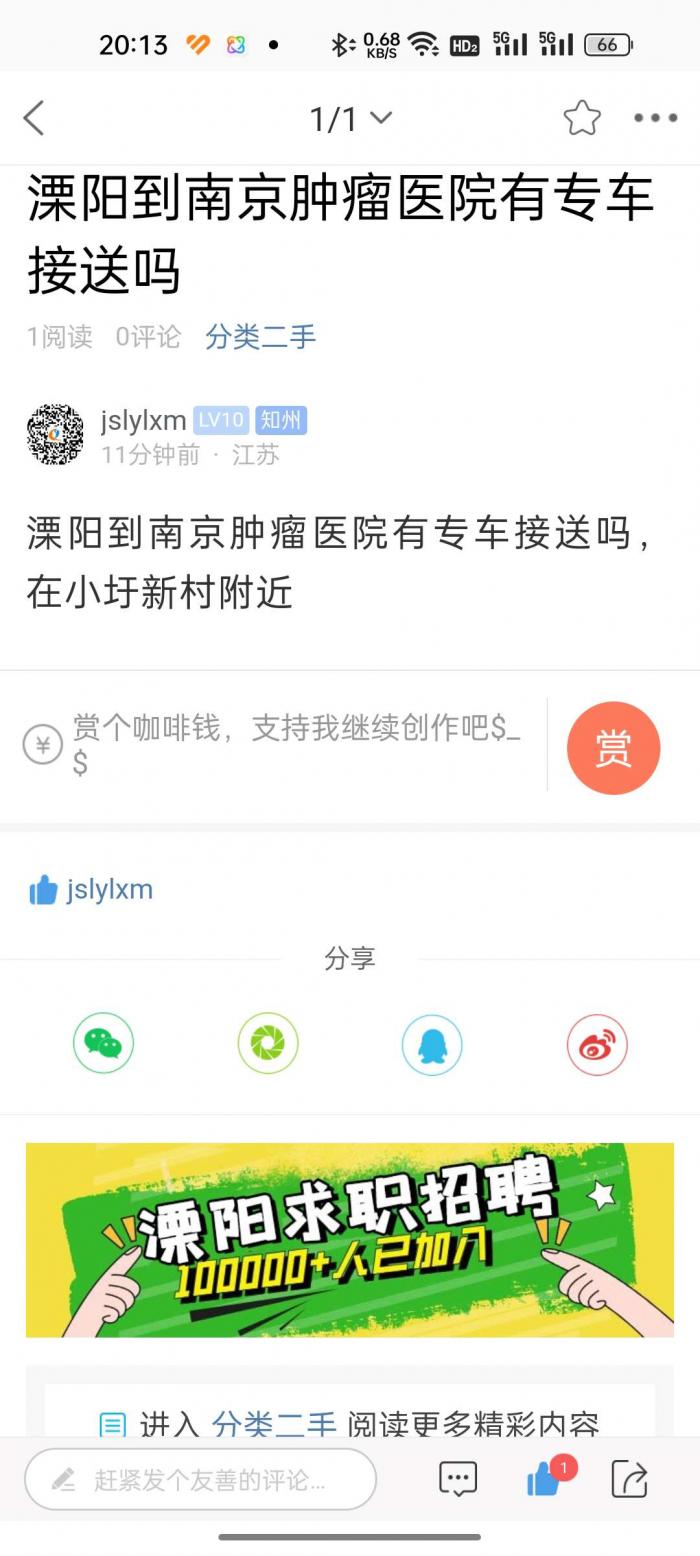Share via the bottom share icon
Screen dimensions: 700x1556
(629, 1479)
